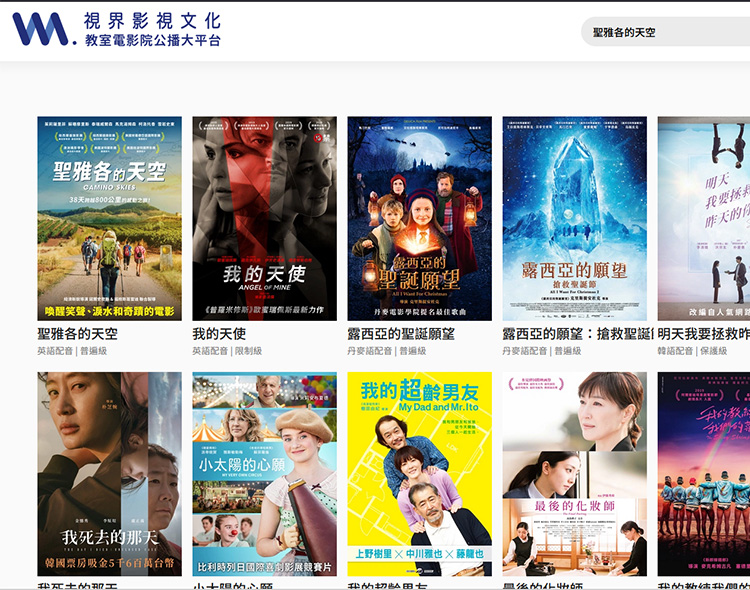Go to the 視界影視文化 home logo
Screen dimensions: 750x590
click(117, 29)
